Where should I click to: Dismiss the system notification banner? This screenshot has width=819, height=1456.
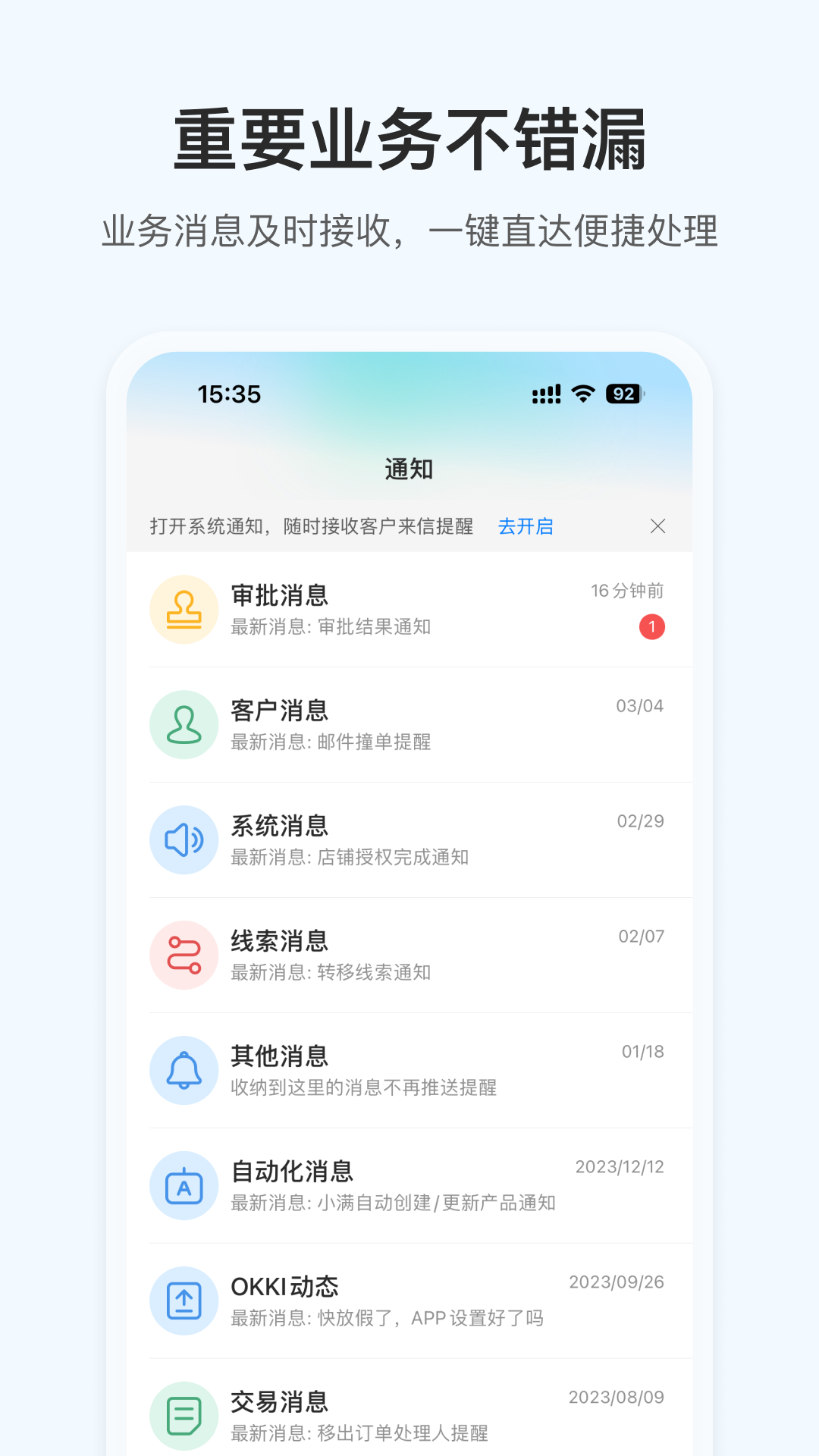point(657,526)
